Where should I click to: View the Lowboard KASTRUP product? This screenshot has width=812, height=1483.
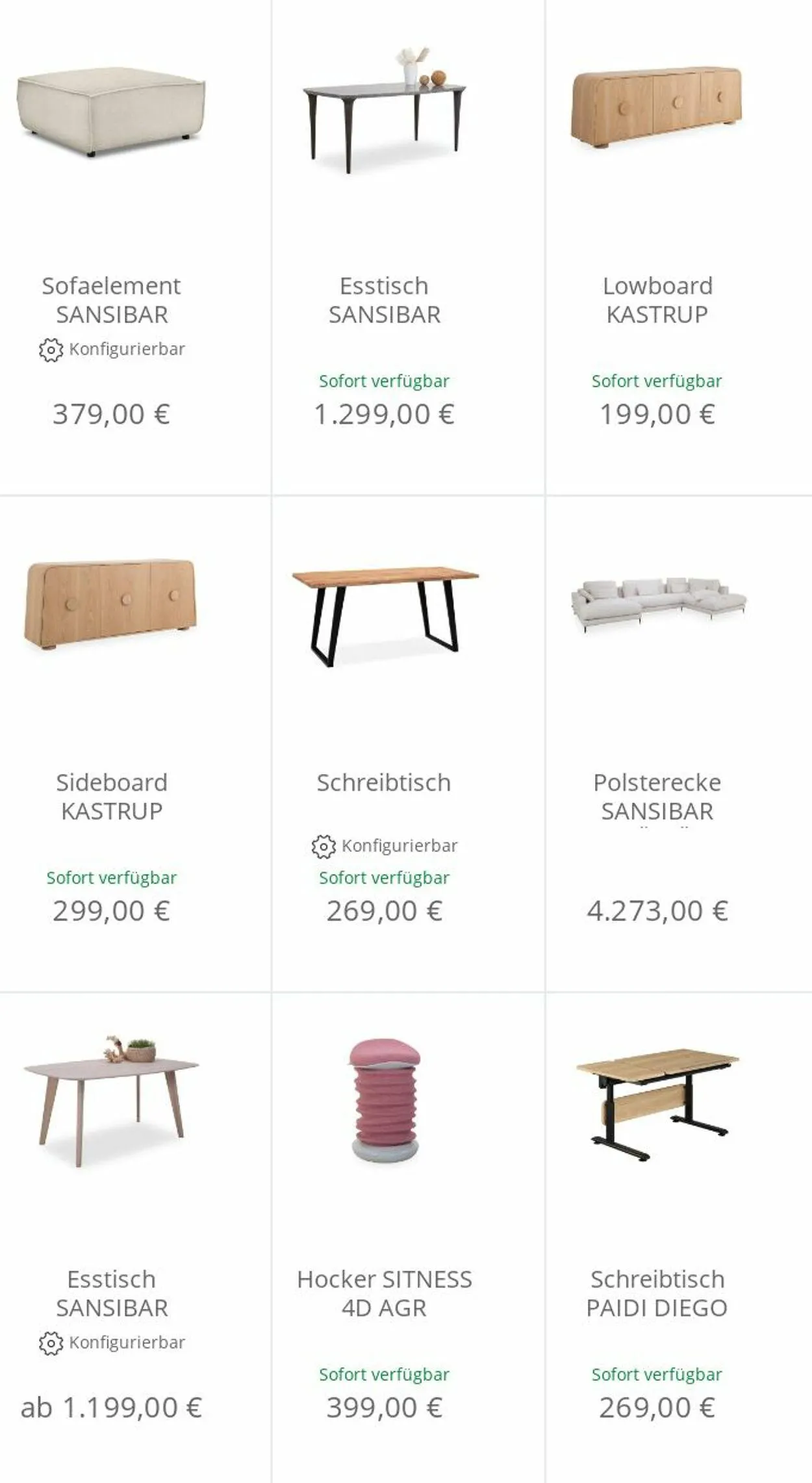tap(679, 247)
